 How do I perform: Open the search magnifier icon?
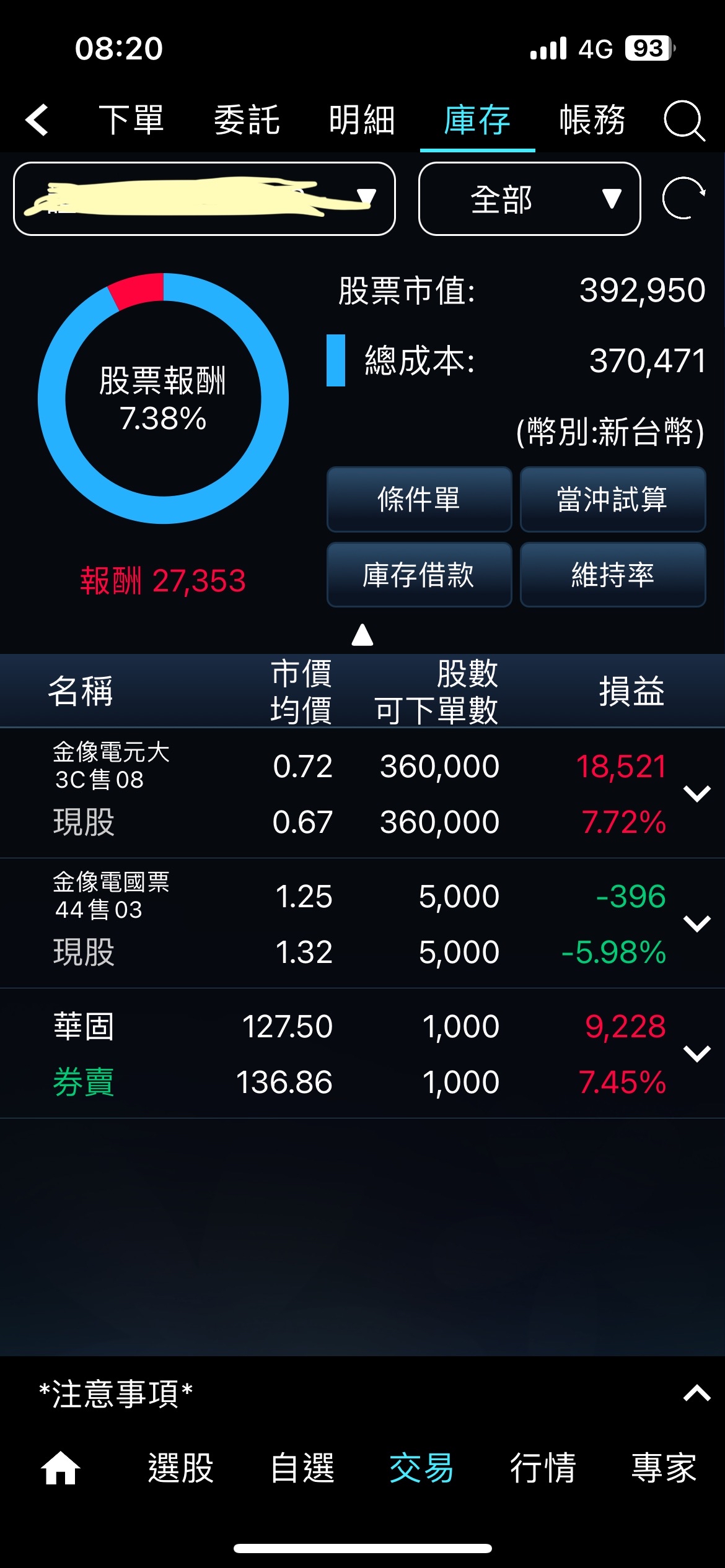(684, 120)
